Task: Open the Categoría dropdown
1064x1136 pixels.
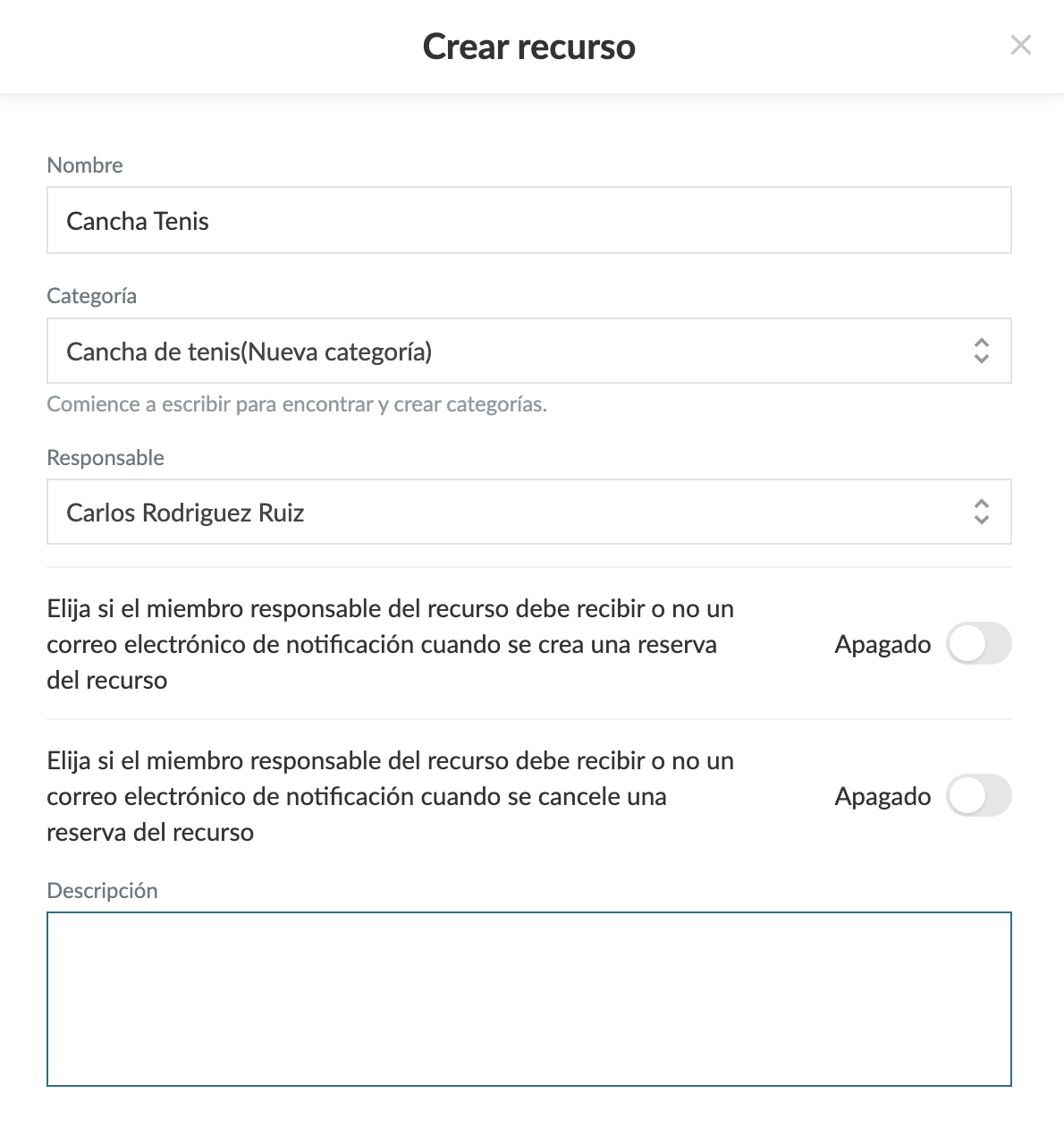Action: click(528, 351)
